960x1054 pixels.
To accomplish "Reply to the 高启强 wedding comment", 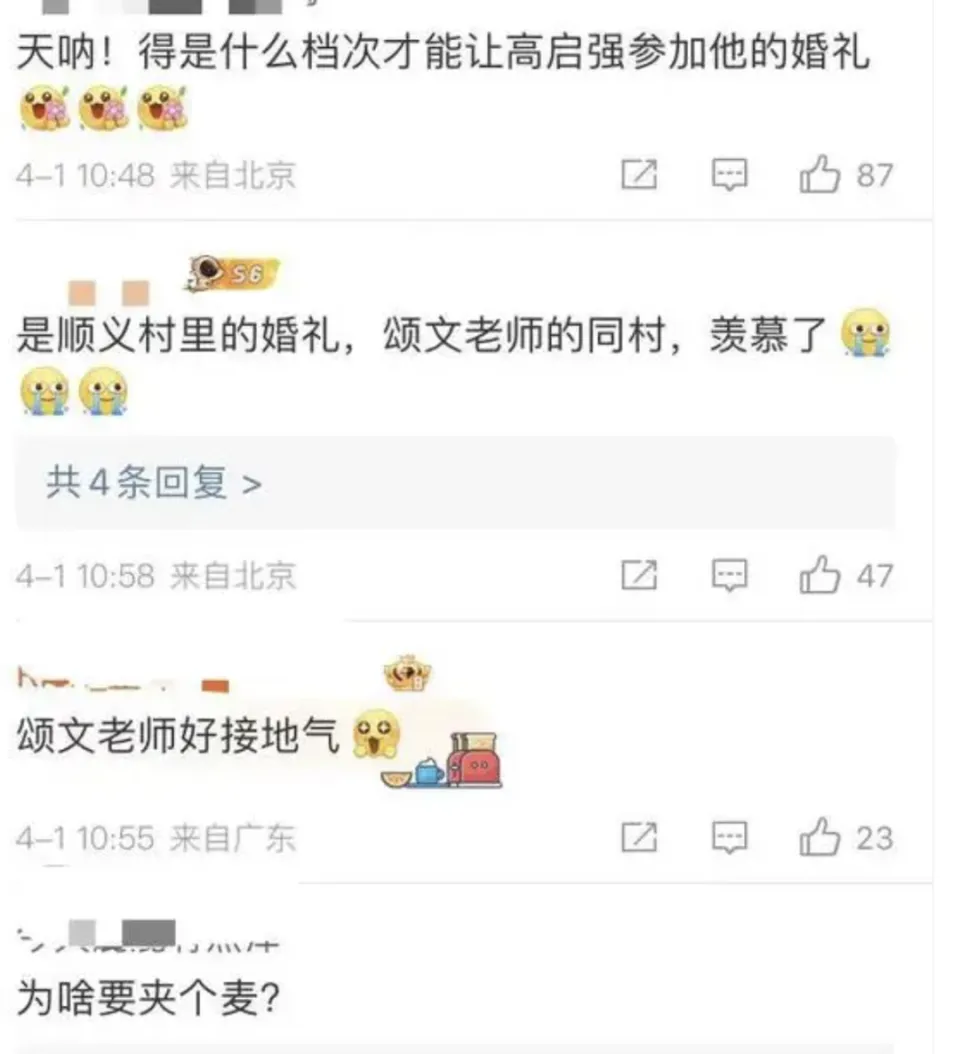I will [729, 176].
